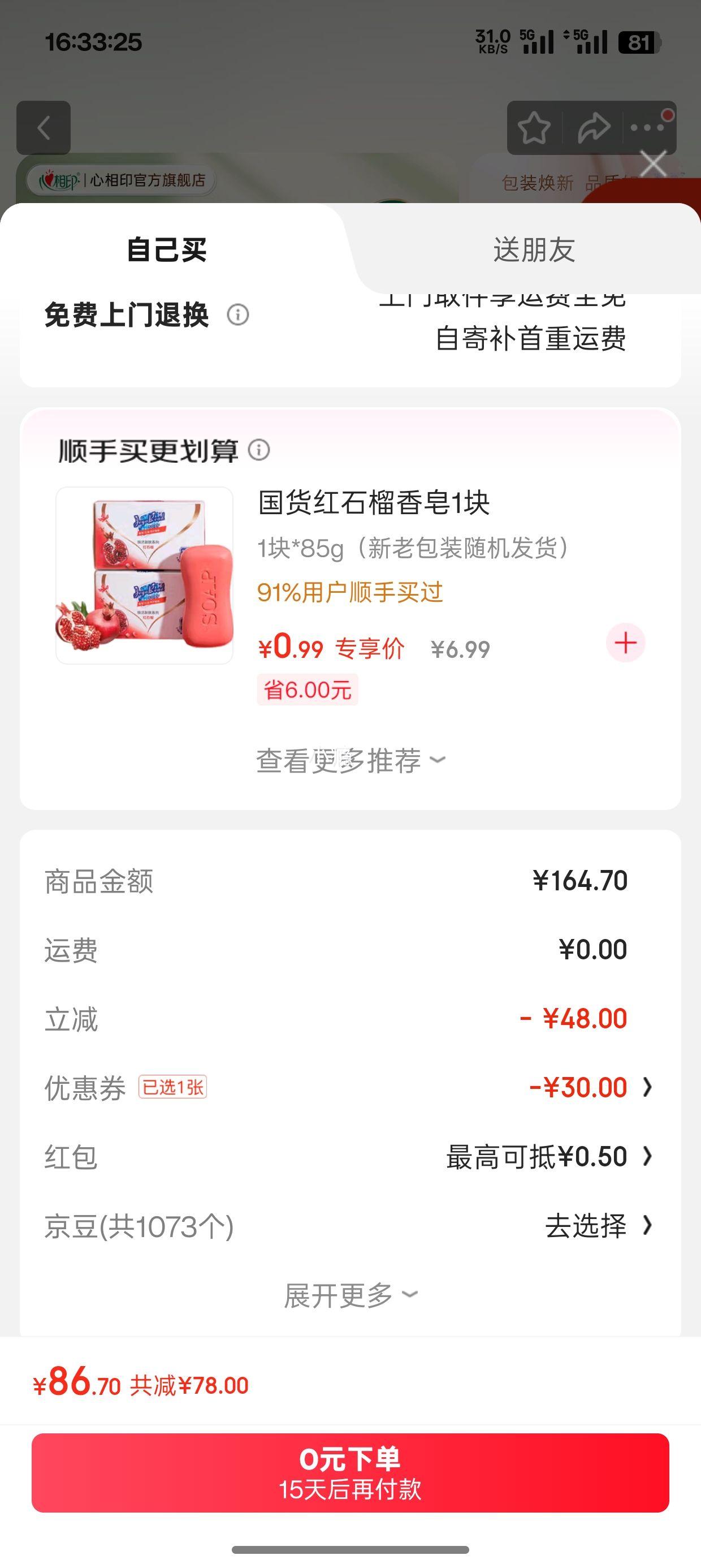Expand 展开更多 price details
701x1568 pixels.
[350, 1295]
